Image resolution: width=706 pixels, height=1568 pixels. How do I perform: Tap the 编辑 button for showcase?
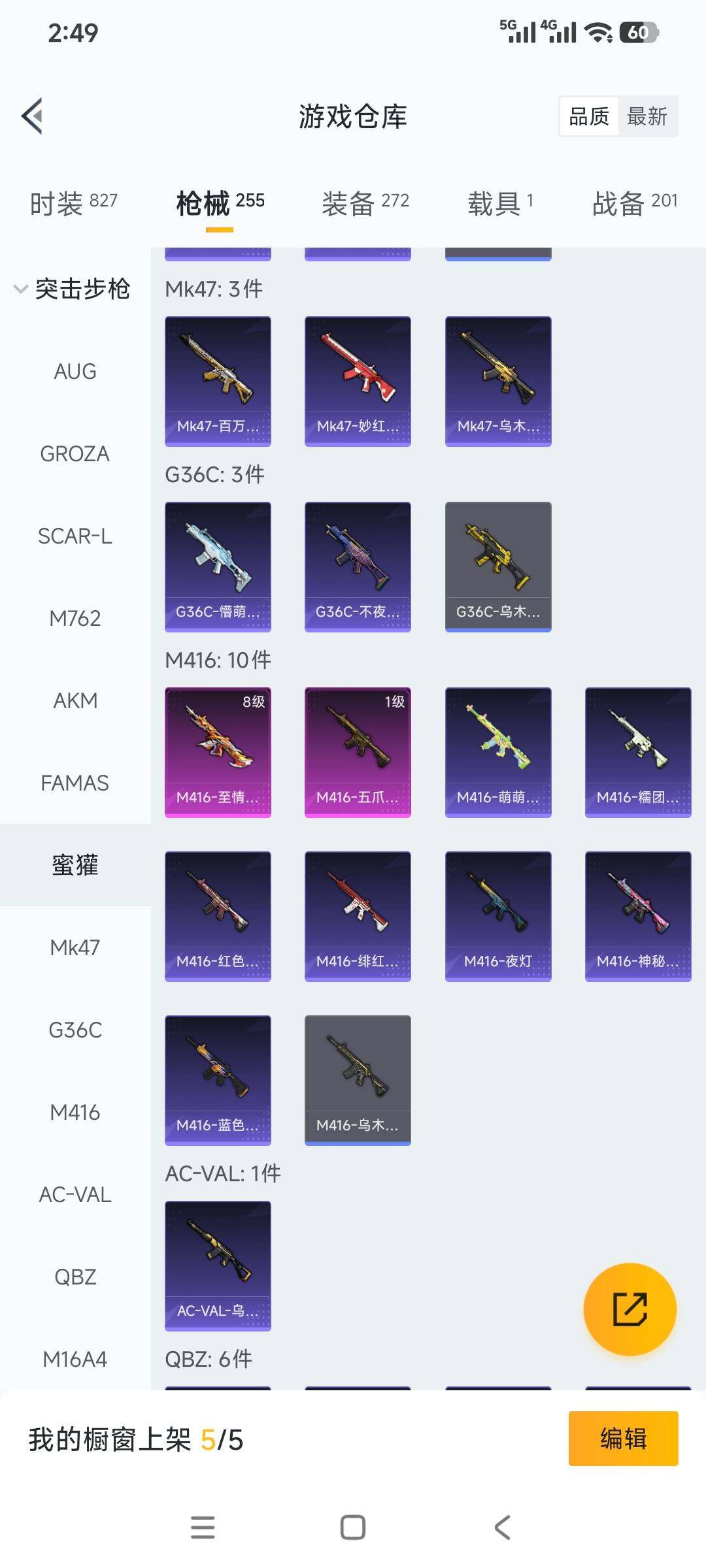(x=623, y=1439)
